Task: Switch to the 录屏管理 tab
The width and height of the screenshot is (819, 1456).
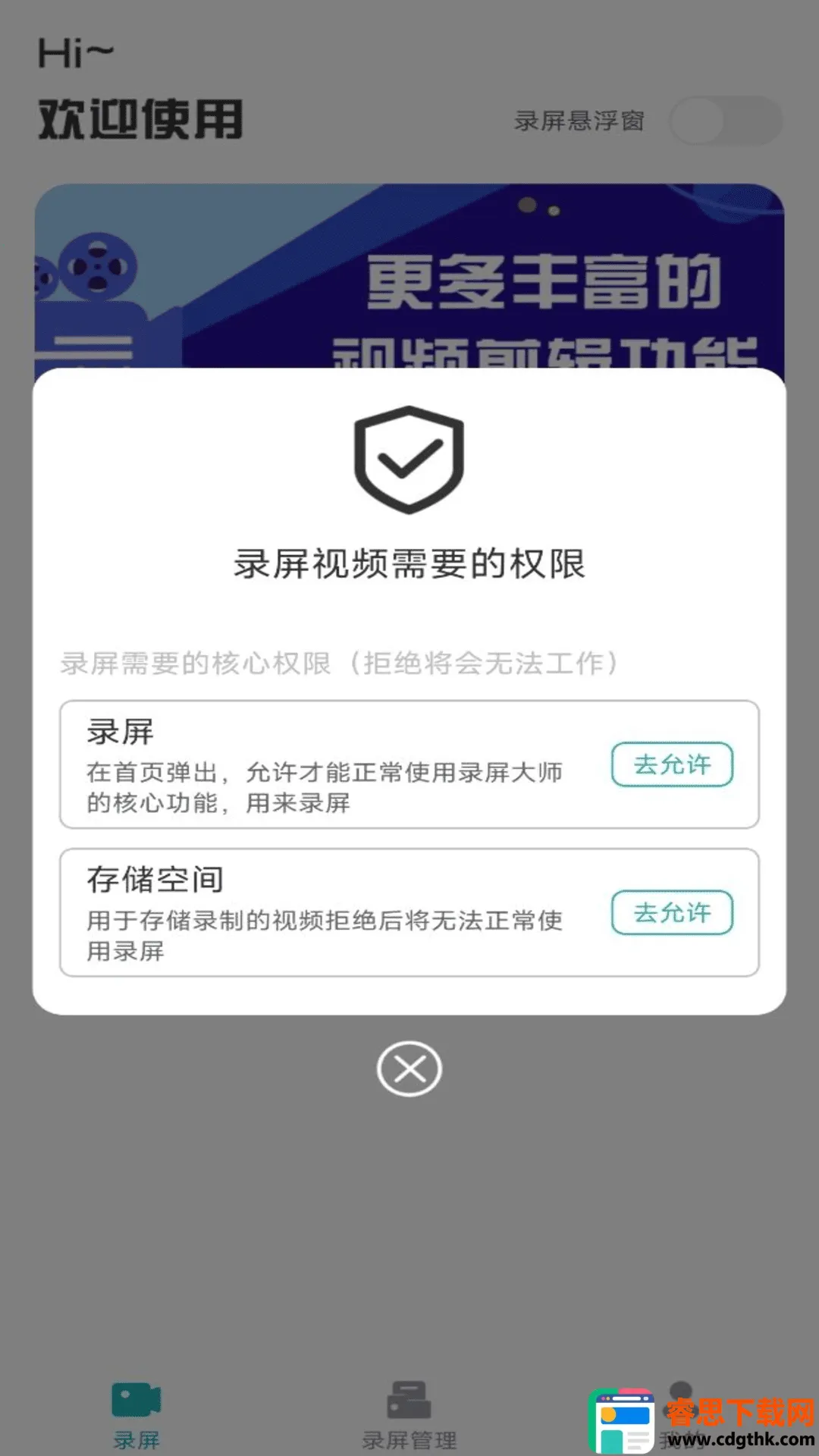Action: (409, 1414)
